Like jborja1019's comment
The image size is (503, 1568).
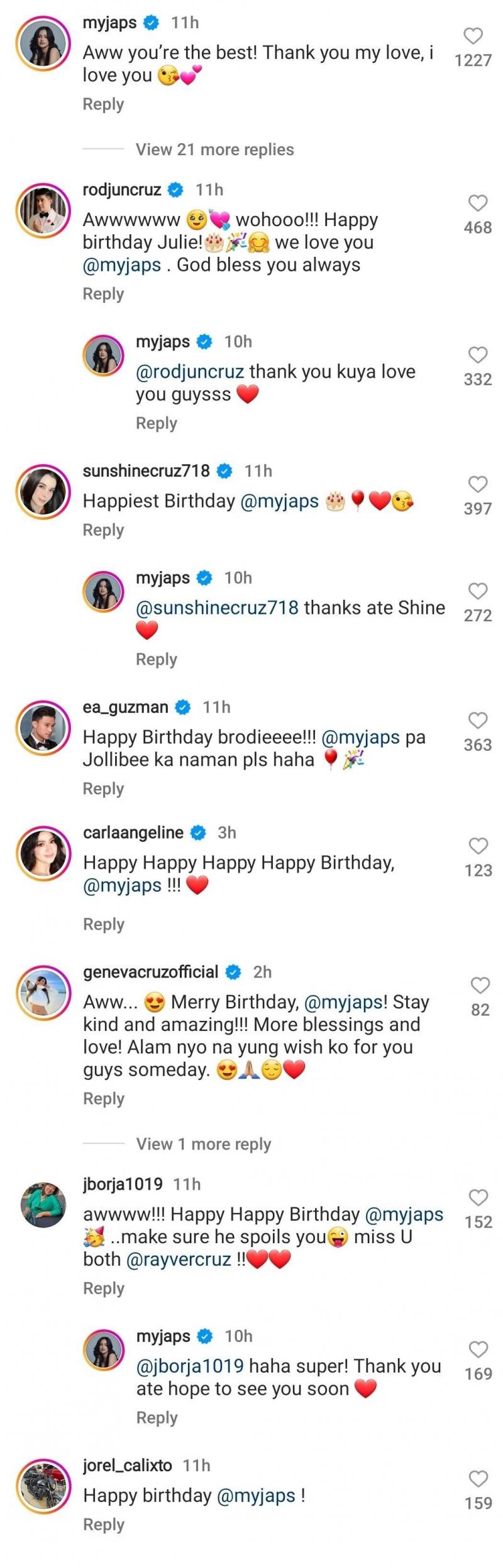click(478, 1197)
